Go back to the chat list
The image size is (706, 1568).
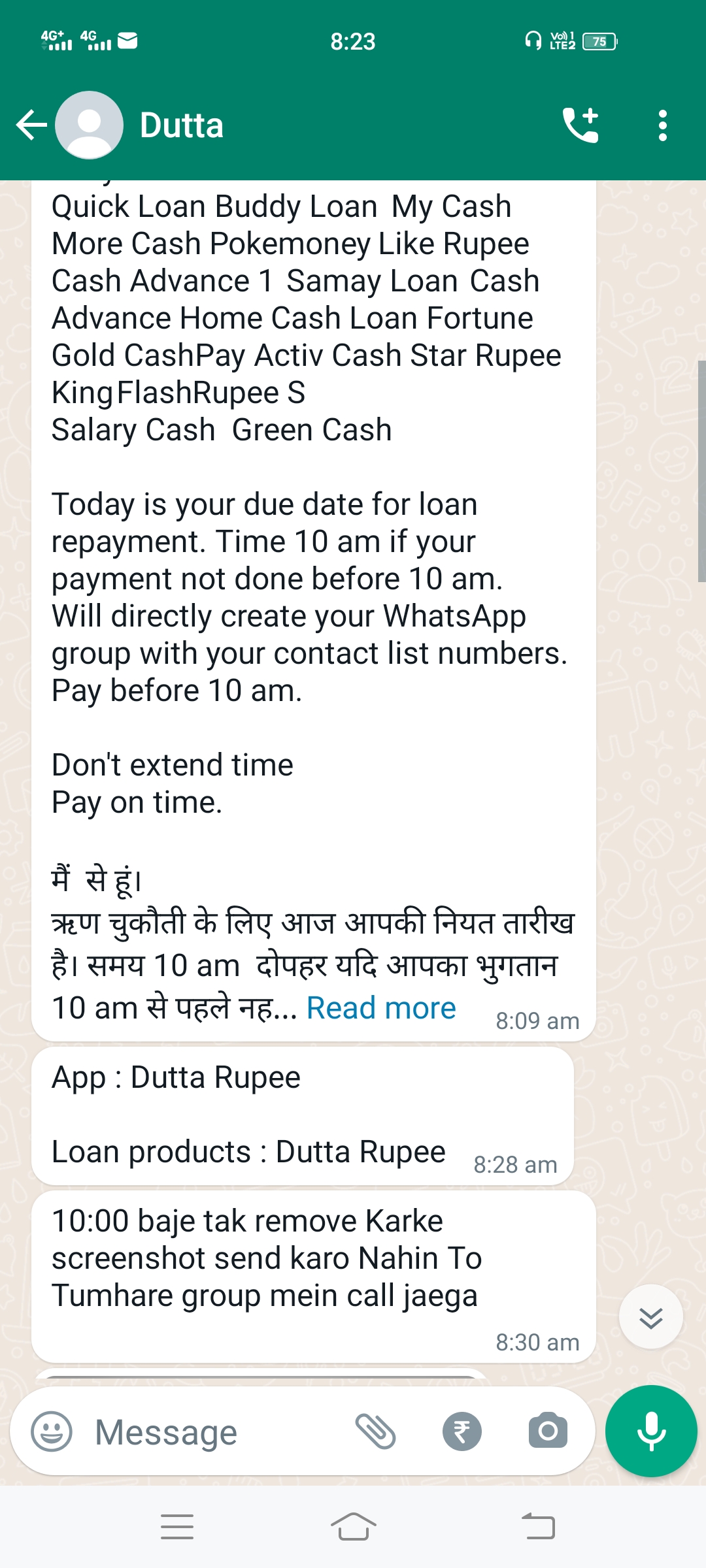coord(31,125)
